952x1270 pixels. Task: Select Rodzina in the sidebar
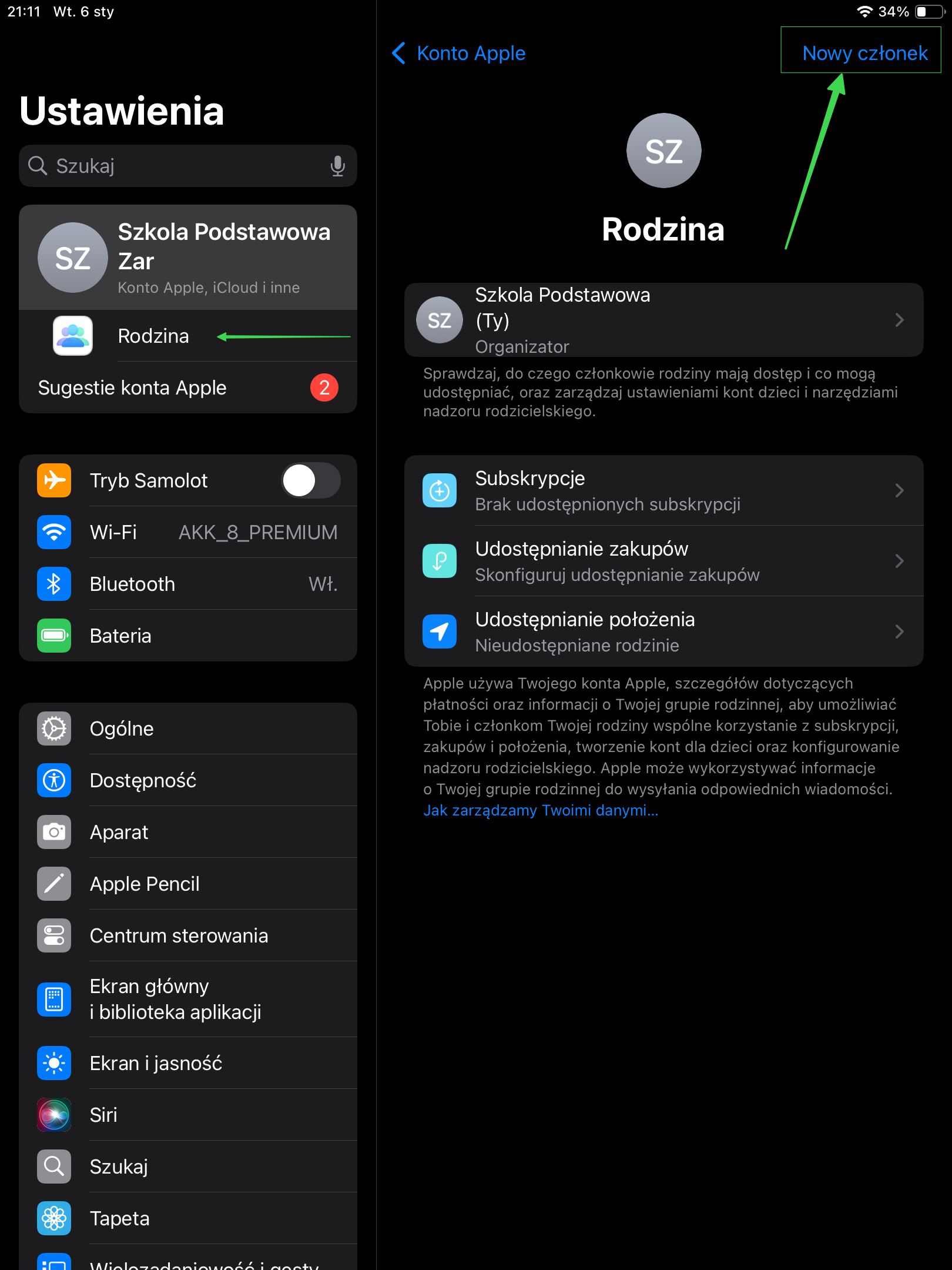click(x=153, y=336)
